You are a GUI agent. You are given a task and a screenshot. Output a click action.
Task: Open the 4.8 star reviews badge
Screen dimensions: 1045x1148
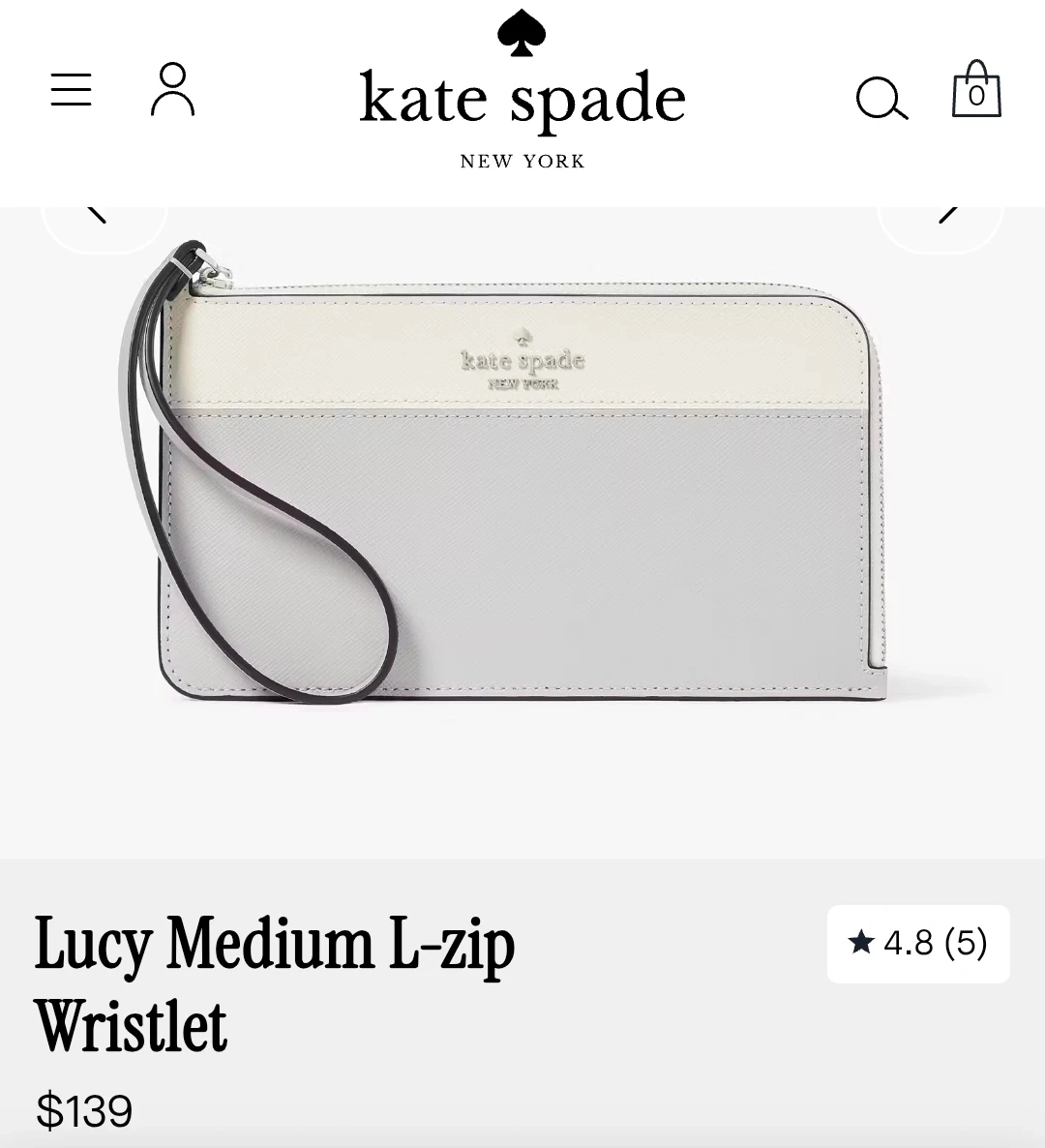pyautogui.click(x=917, y=944)
